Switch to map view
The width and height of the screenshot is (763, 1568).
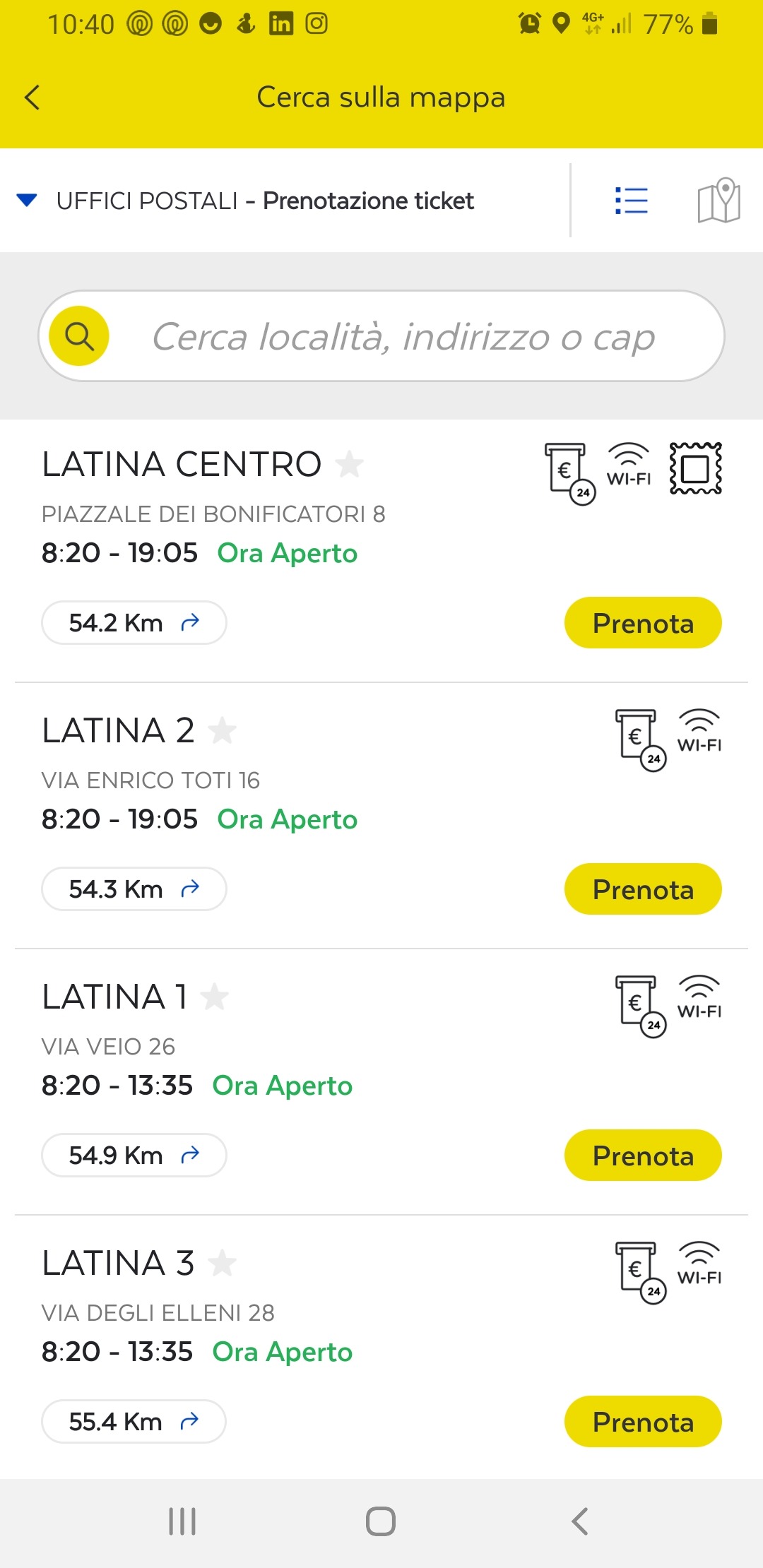718,201
